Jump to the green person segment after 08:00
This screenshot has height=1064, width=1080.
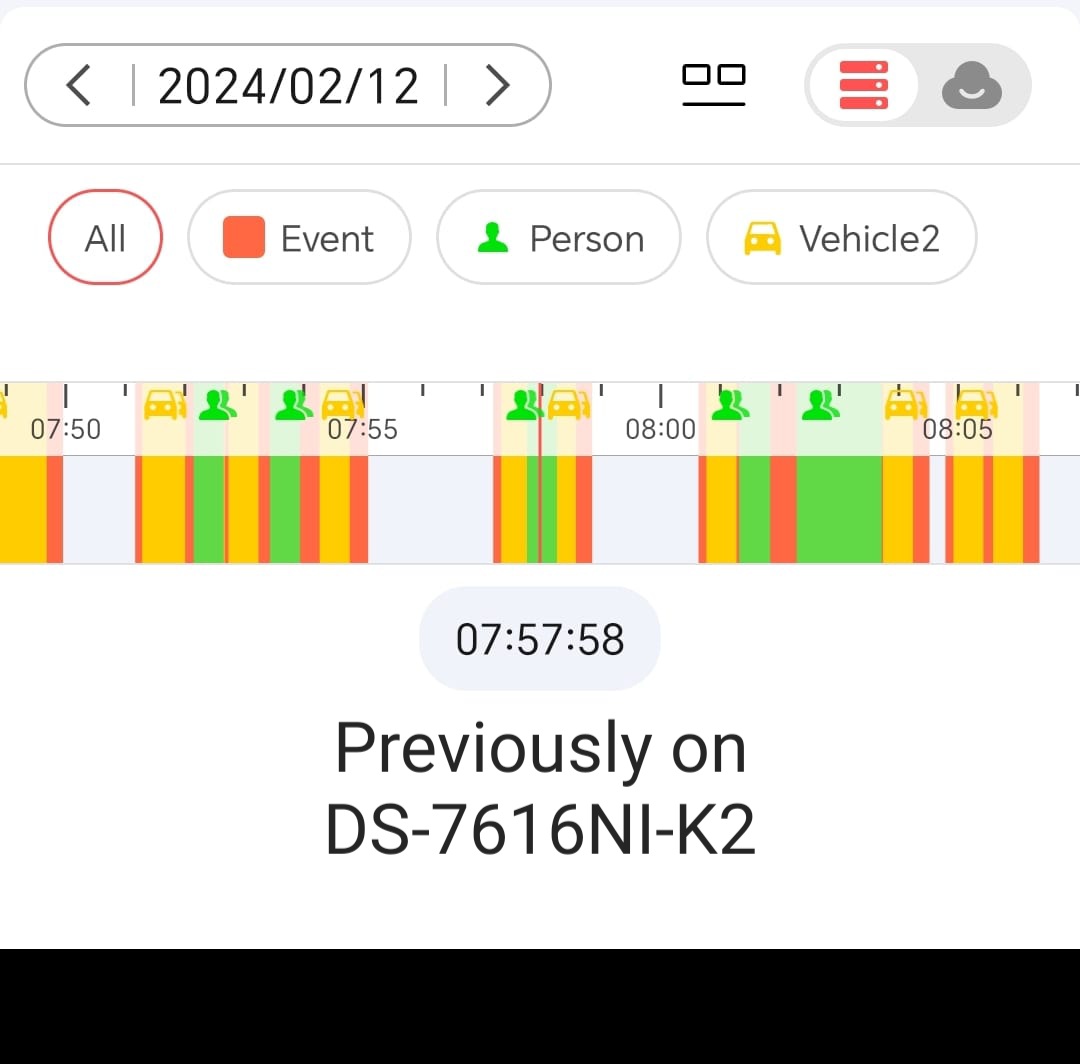(838, 508)
